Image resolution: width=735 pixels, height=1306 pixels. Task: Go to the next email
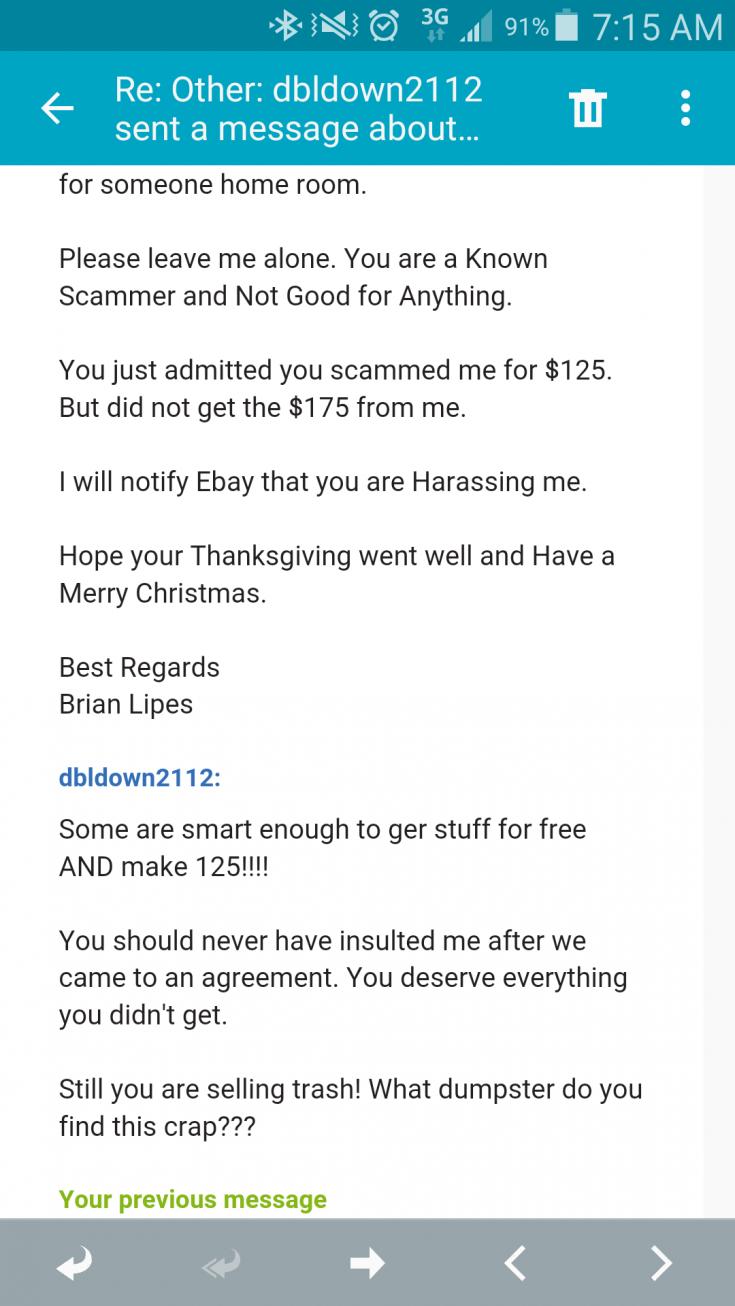click(661, 1264)
